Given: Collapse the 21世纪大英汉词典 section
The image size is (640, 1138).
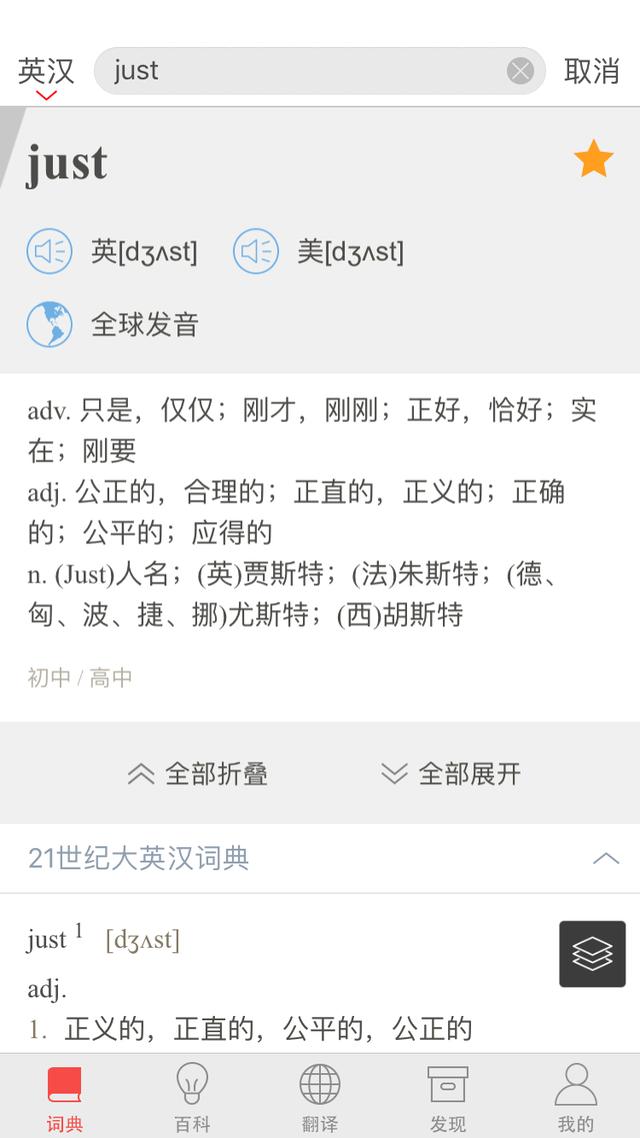Looking at the screenshot, I should click(606, 859).
